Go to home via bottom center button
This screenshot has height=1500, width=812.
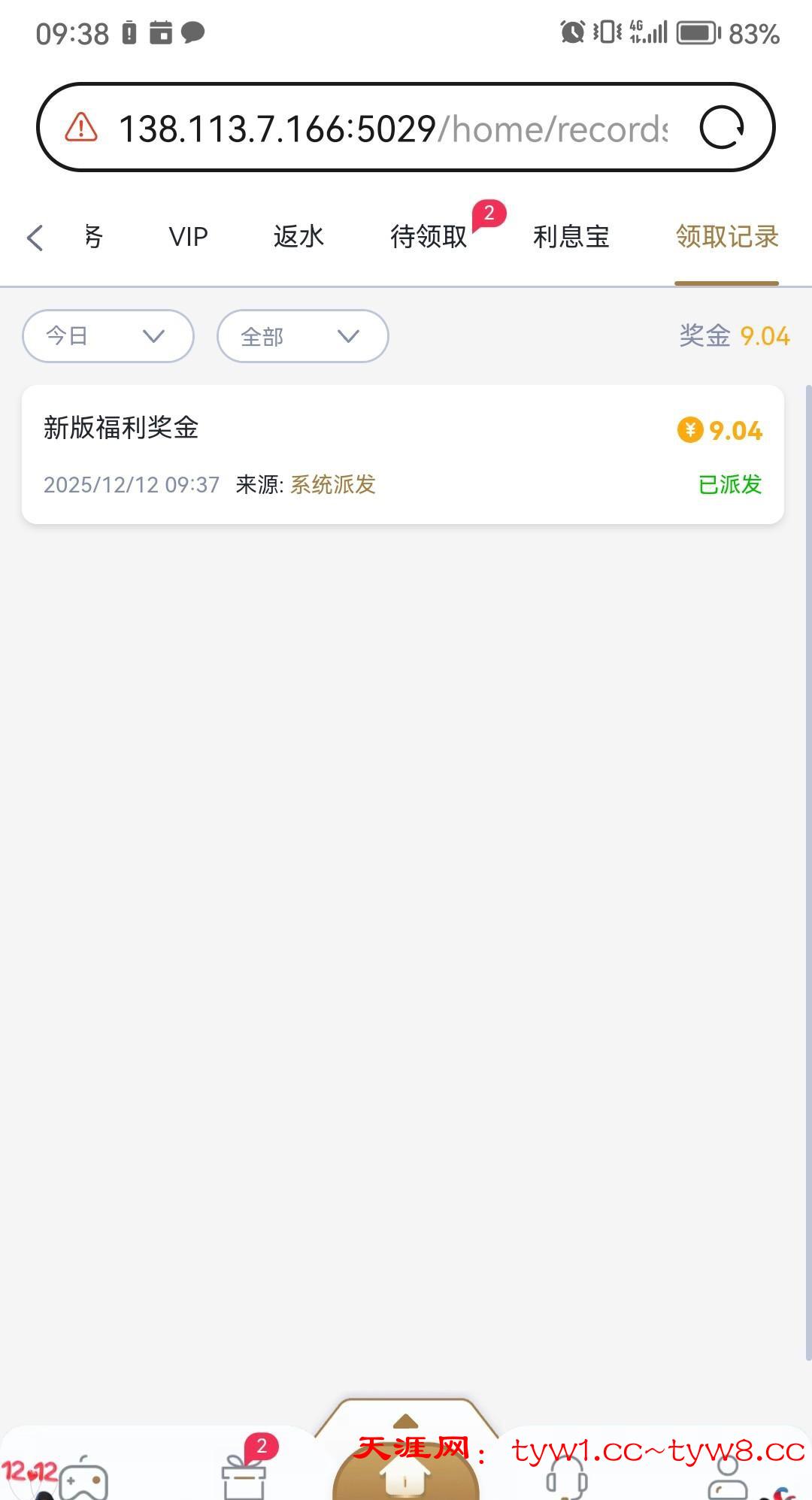click(405, 1470)
